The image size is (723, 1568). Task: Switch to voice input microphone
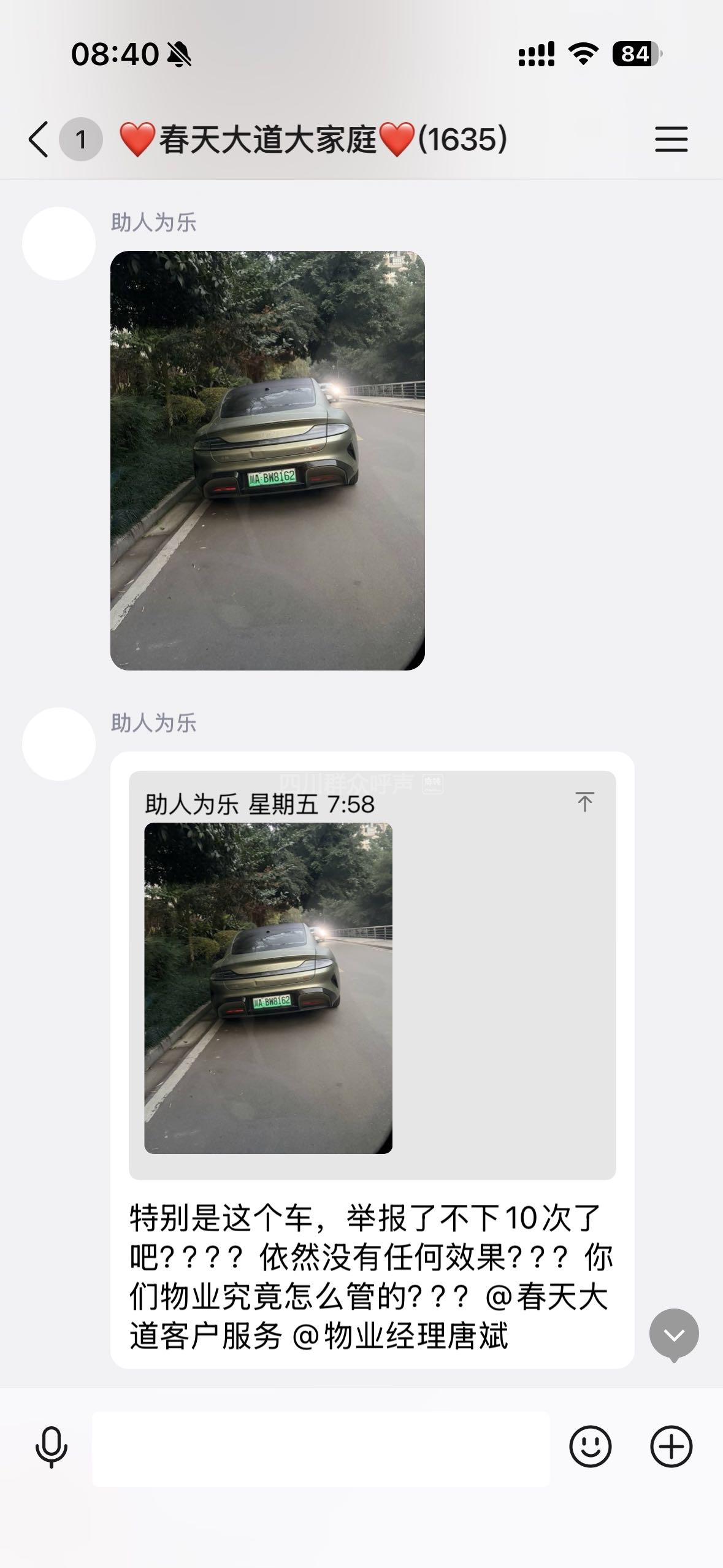(x=52, y=1448)
